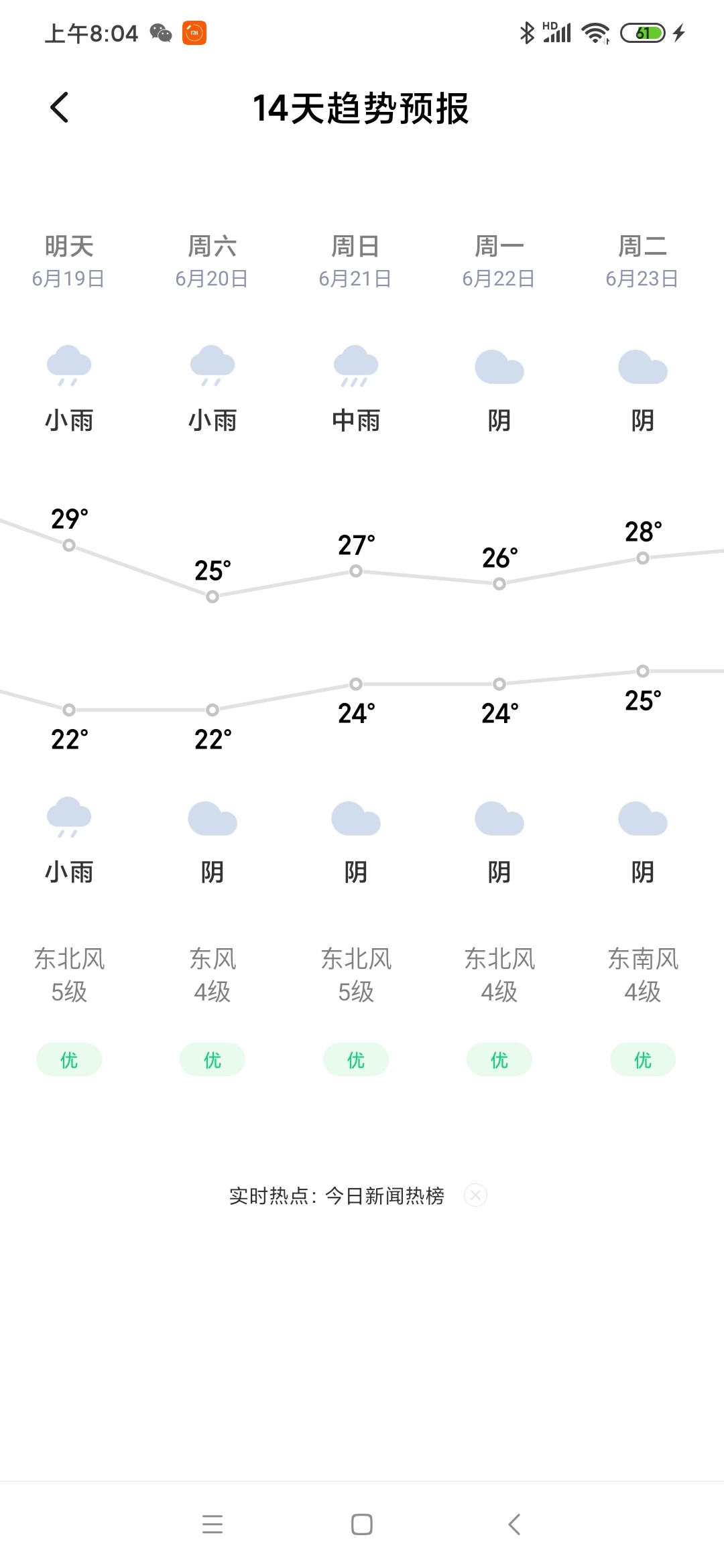Dismiss the 实时热点 banner

[475, 1195]
